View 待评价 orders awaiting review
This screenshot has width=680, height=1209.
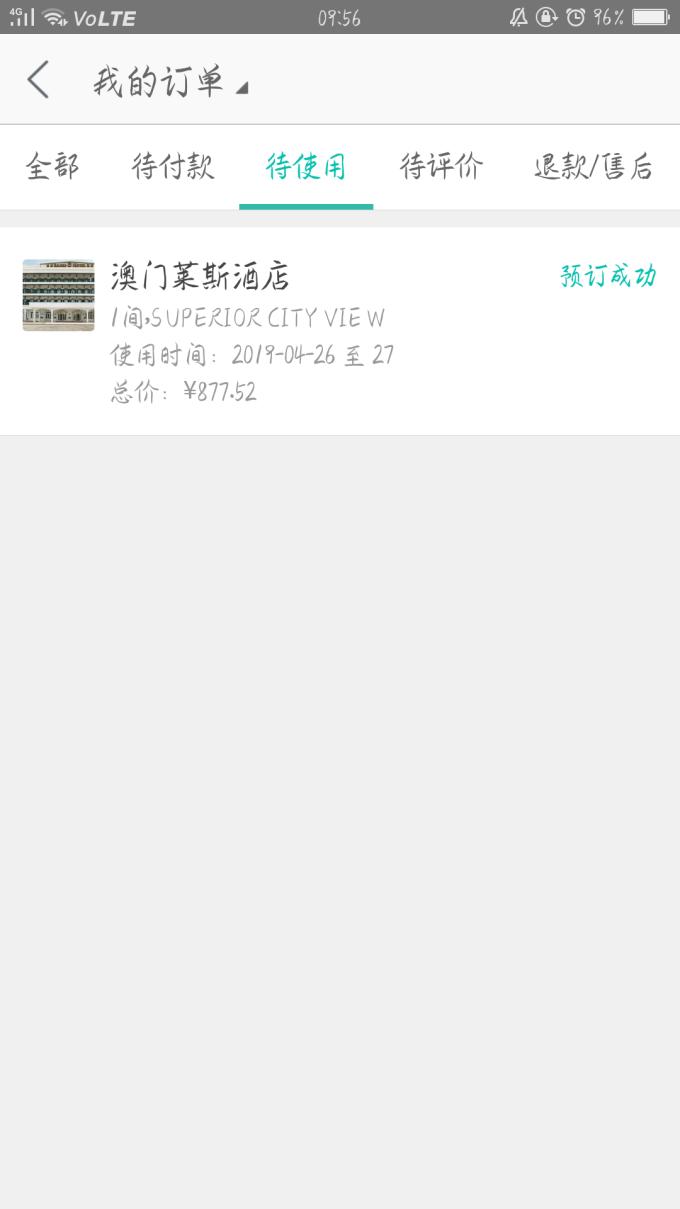point(441,167)
